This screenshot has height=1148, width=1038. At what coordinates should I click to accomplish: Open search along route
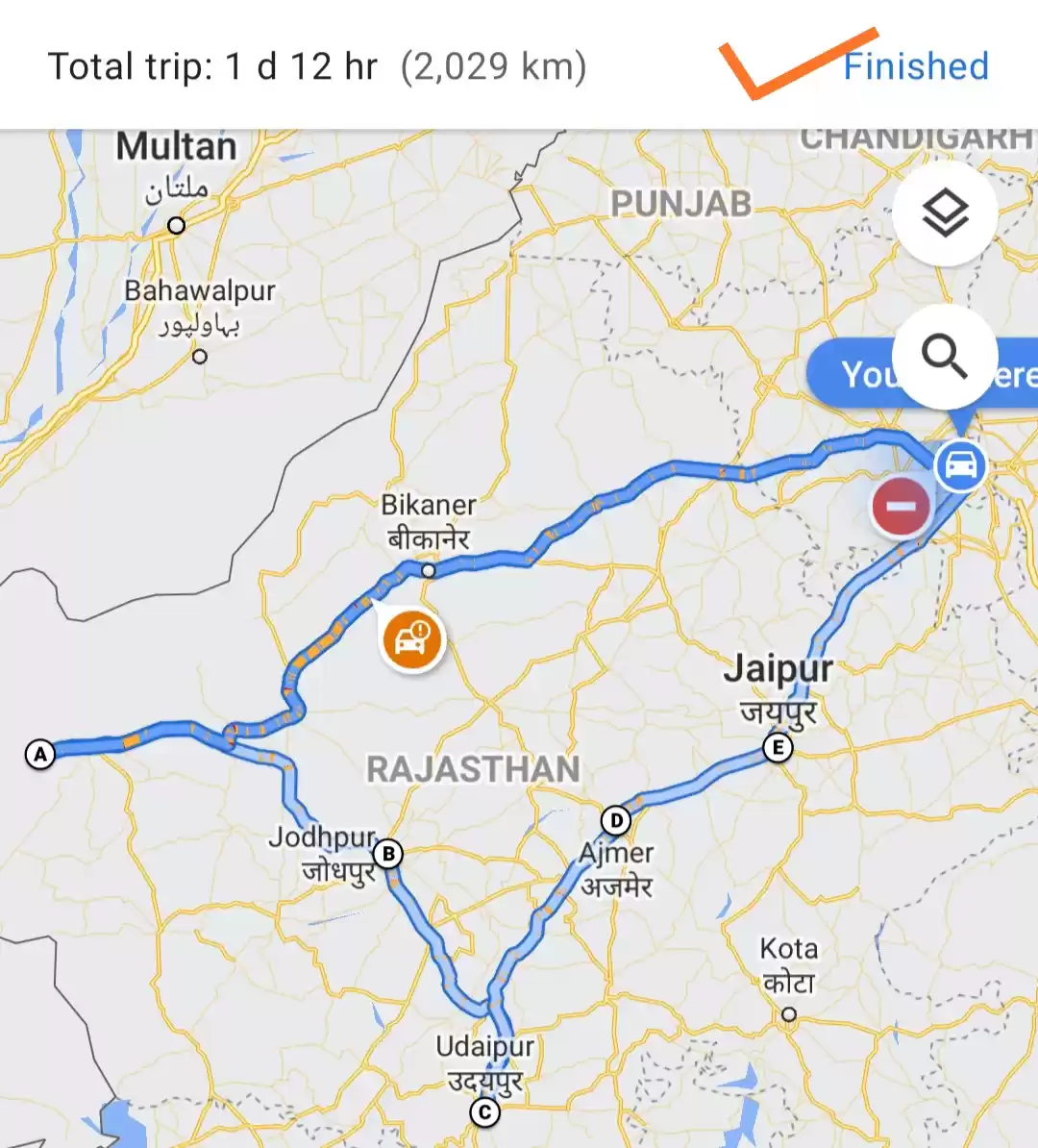click(x=945, y=357)
